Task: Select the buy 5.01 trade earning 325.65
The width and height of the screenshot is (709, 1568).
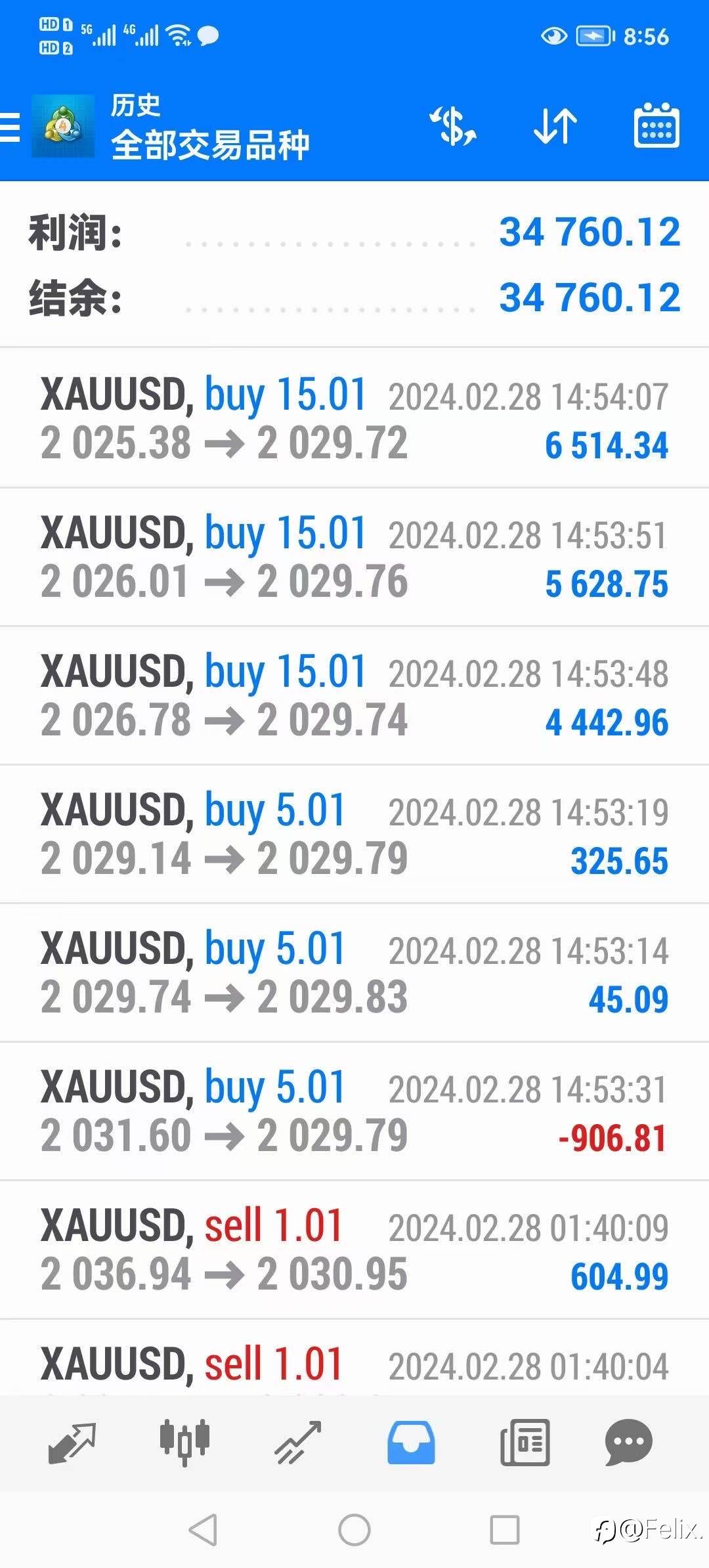Action: coord(354,834)
